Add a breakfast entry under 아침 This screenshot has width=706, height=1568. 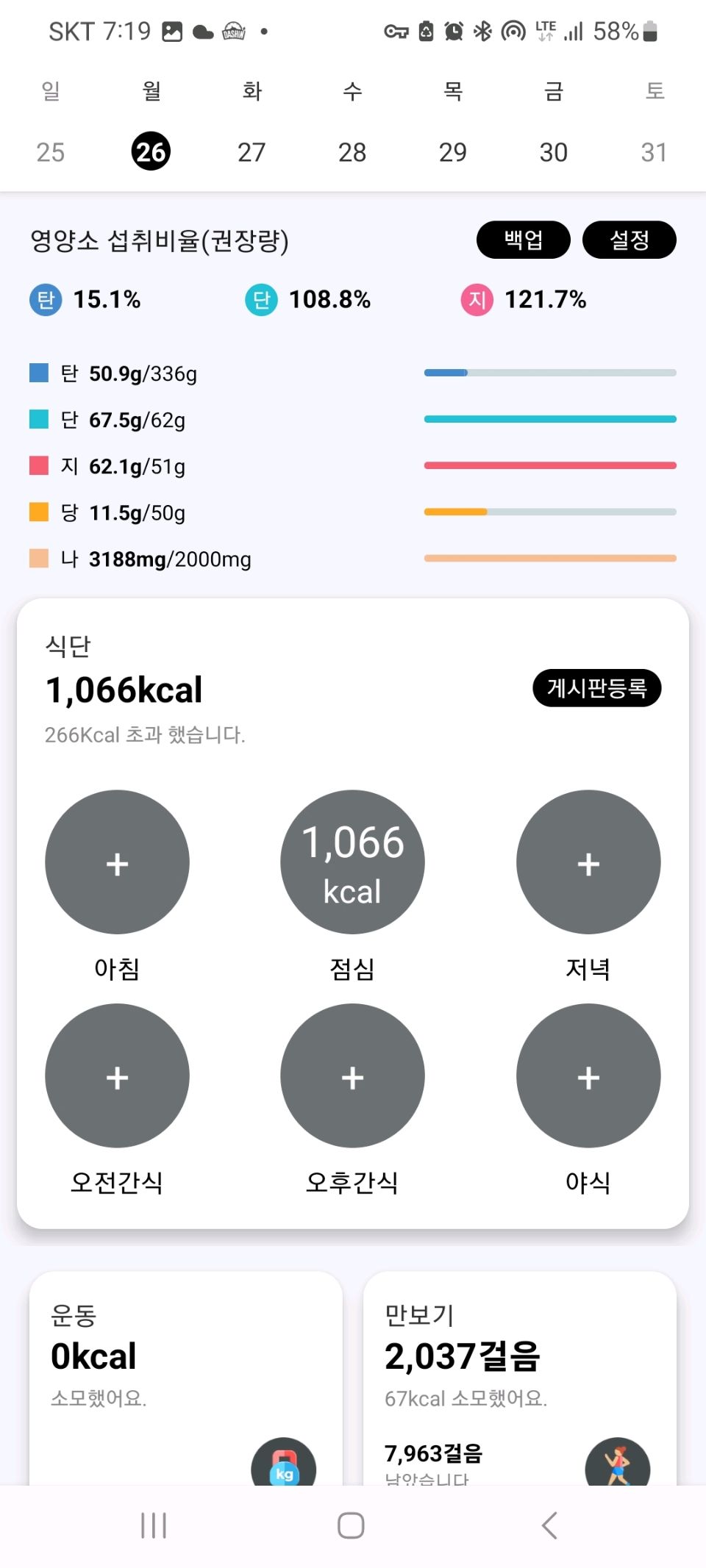click(117, 862)
